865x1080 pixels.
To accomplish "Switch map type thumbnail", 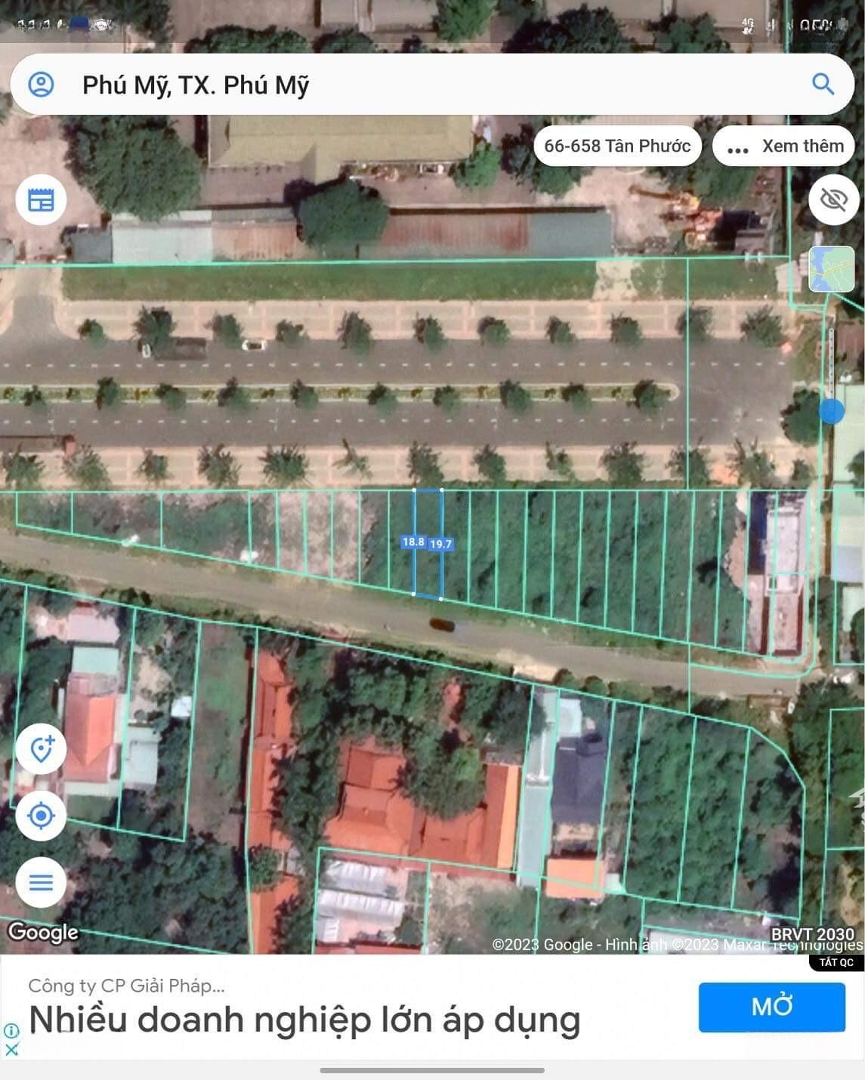I will click(x=831, y=269).
